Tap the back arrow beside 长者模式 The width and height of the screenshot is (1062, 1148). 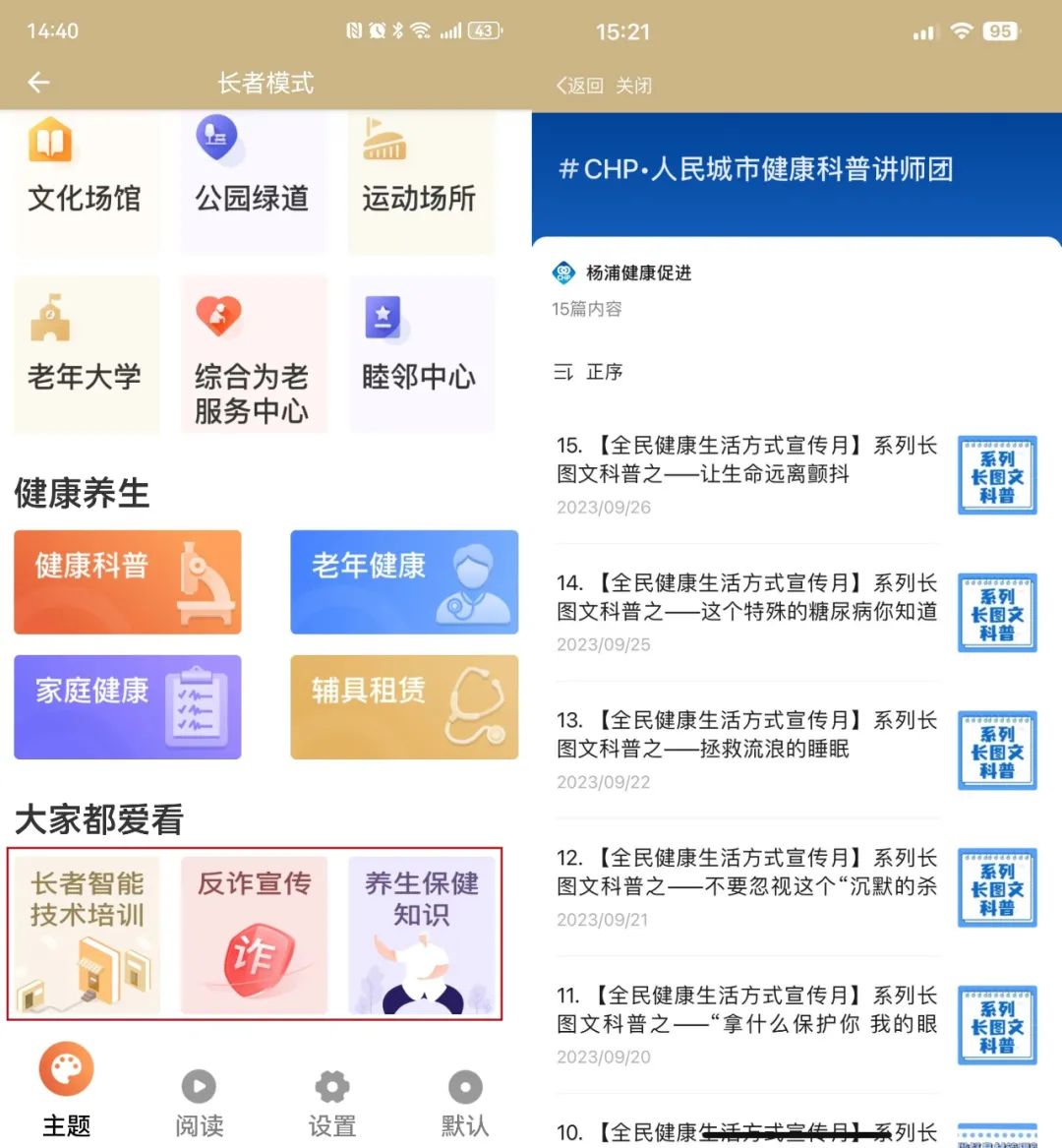pyautogui.click(x=38, y=83)
